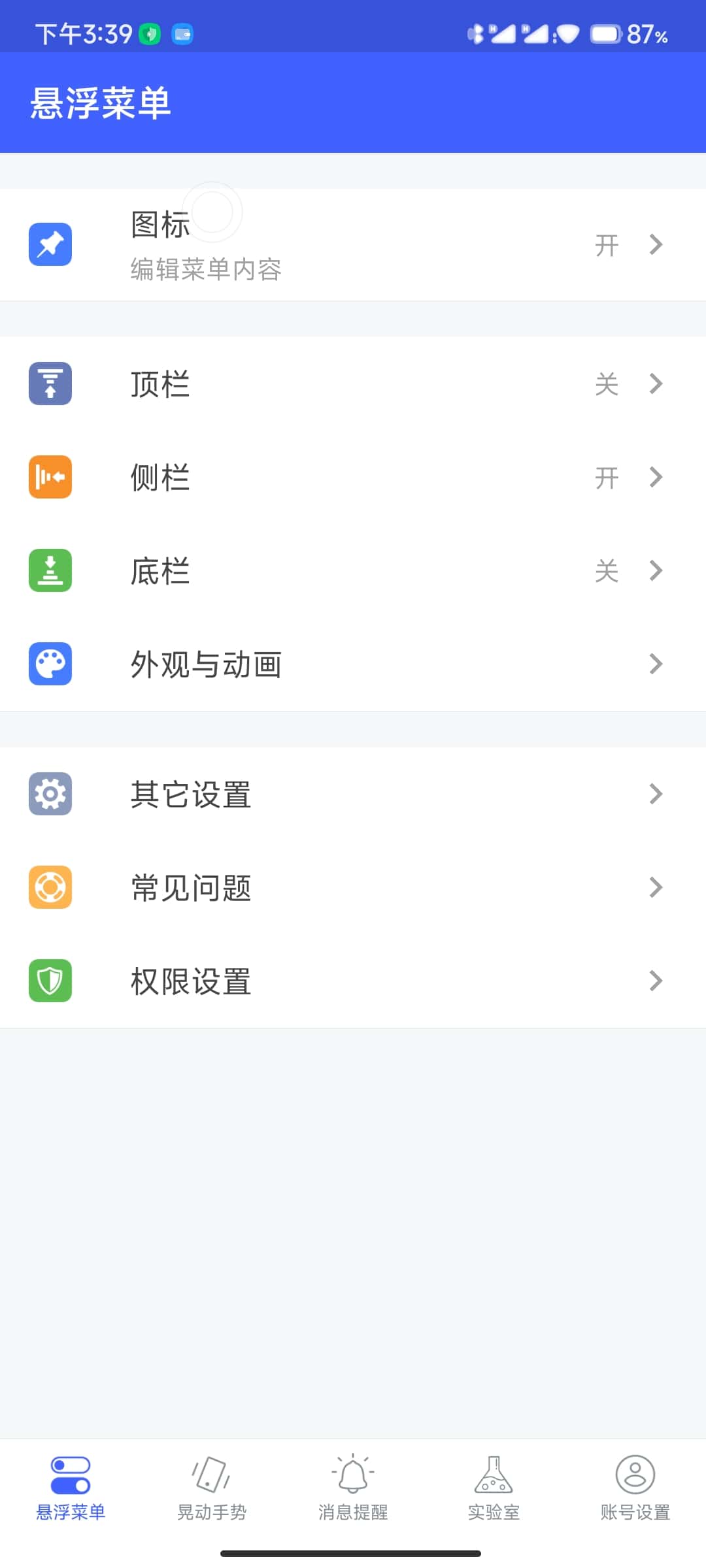This screenshot has height=1568, width=706.
Task: Open the 底栏 settings row
Action: [x=353, y=570]
